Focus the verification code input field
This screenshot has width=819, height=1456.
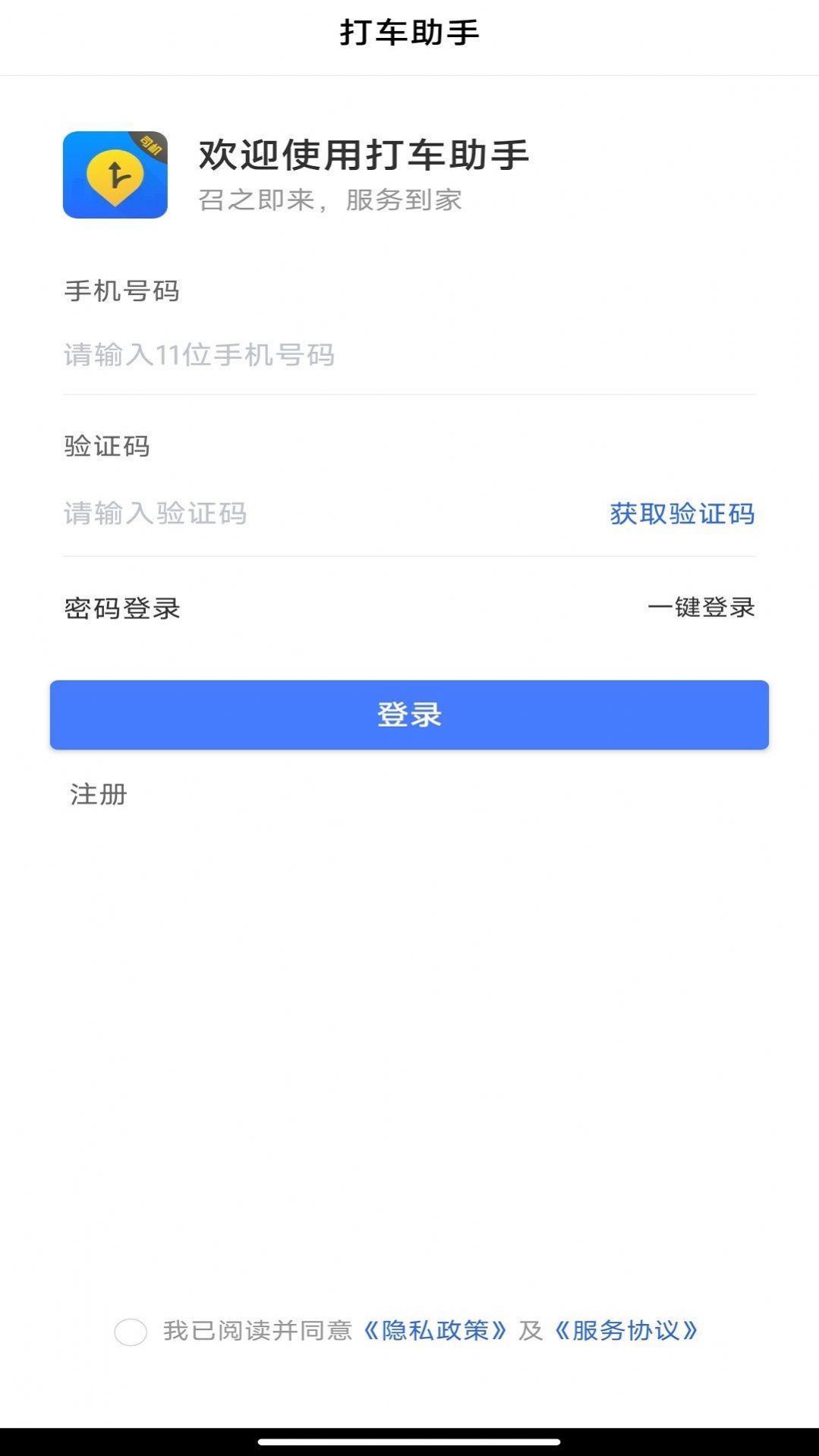(x=266, y=514)
